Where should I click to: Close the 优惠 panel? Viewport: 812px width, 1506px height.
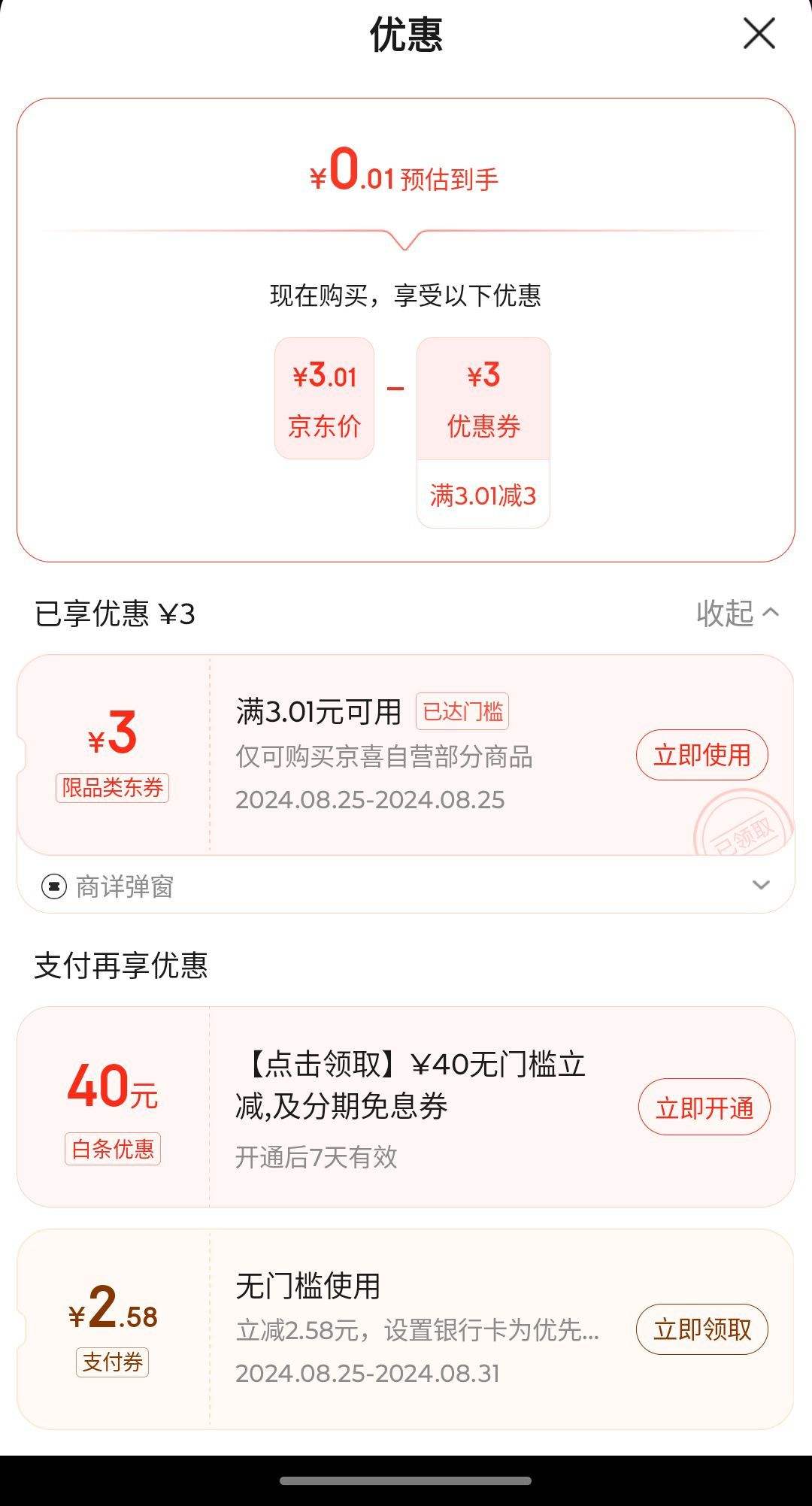click(x=759, y=35)
